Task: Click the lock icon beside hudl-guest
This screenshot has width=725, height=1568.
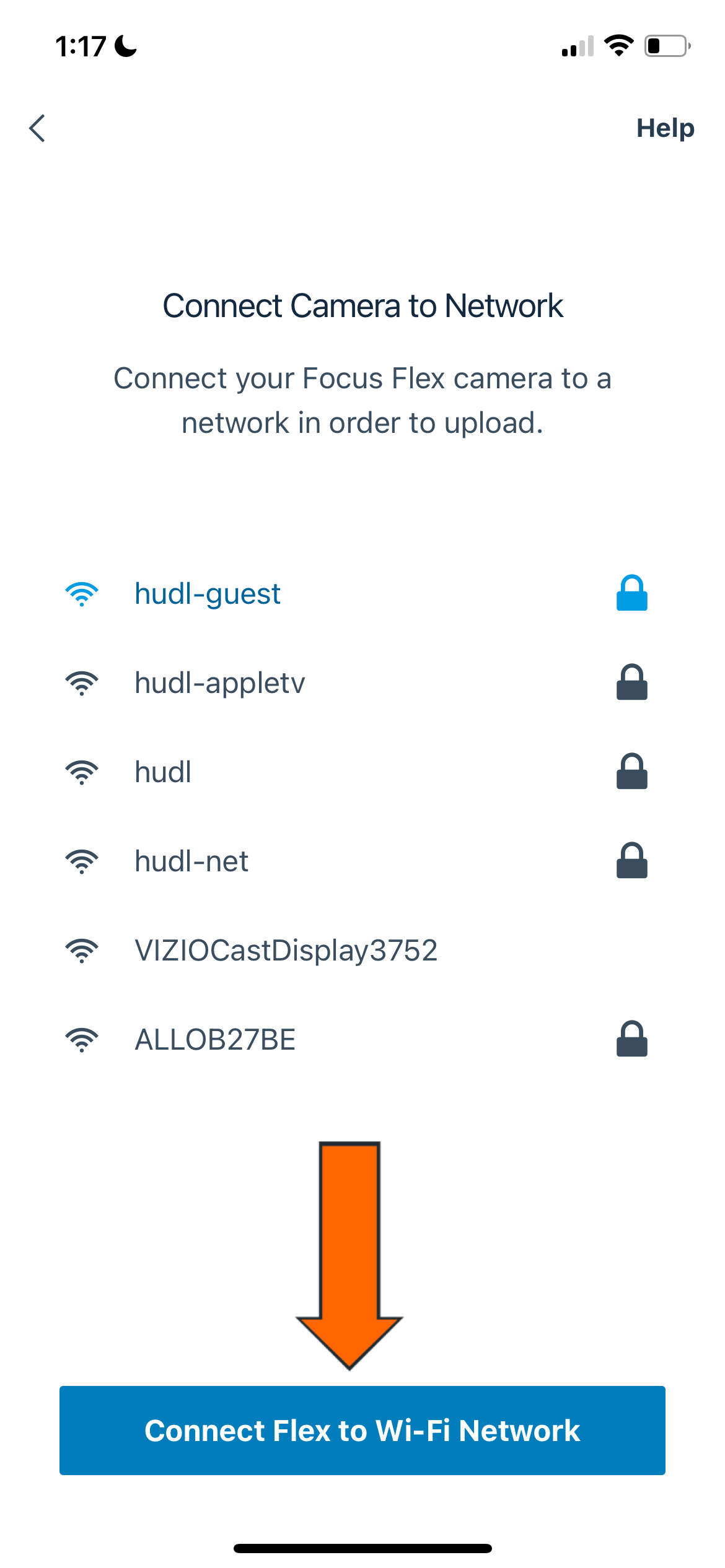Action: [632, 593]
